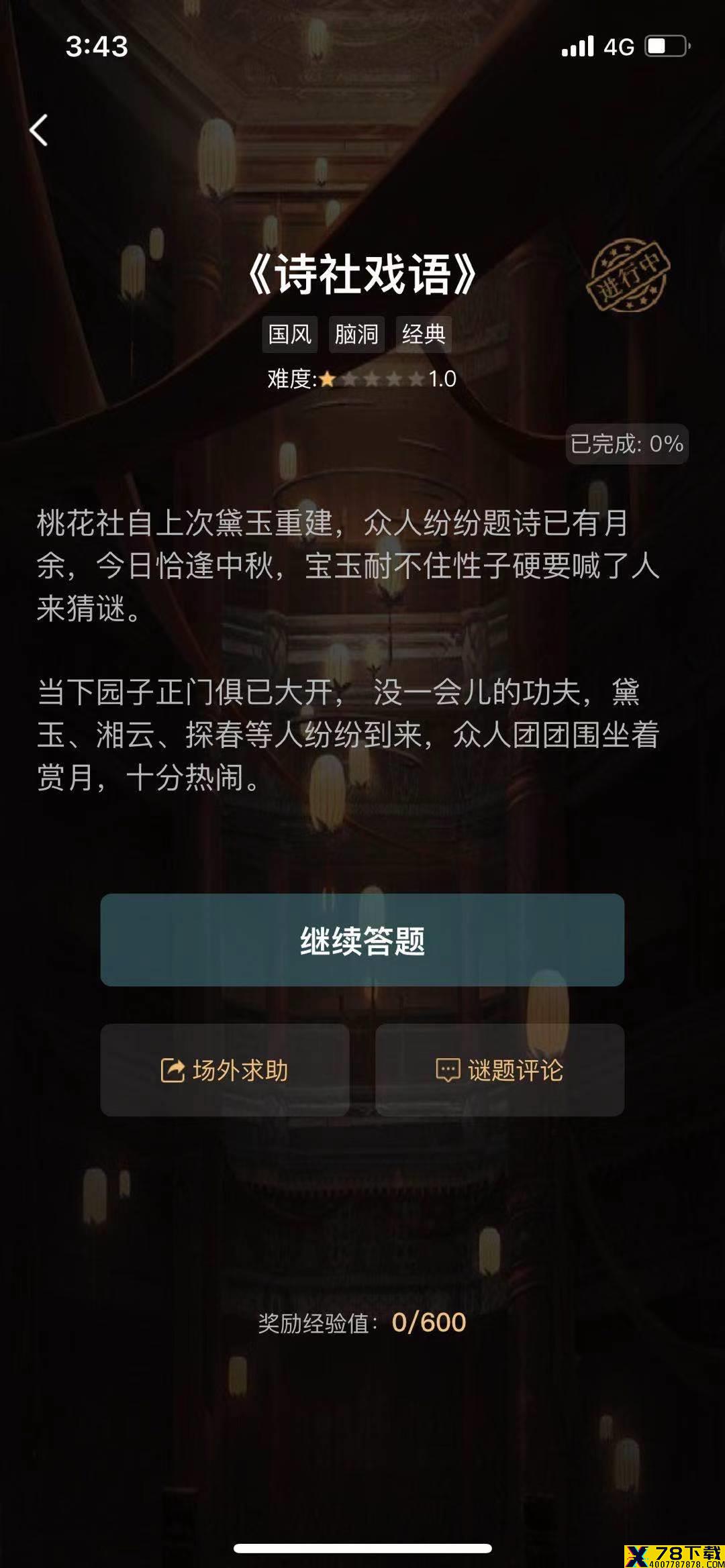Open 谜题评论 puzzle comments
The height and width of the screenshot is (1568, 725).
click(x=499, y=1070)
